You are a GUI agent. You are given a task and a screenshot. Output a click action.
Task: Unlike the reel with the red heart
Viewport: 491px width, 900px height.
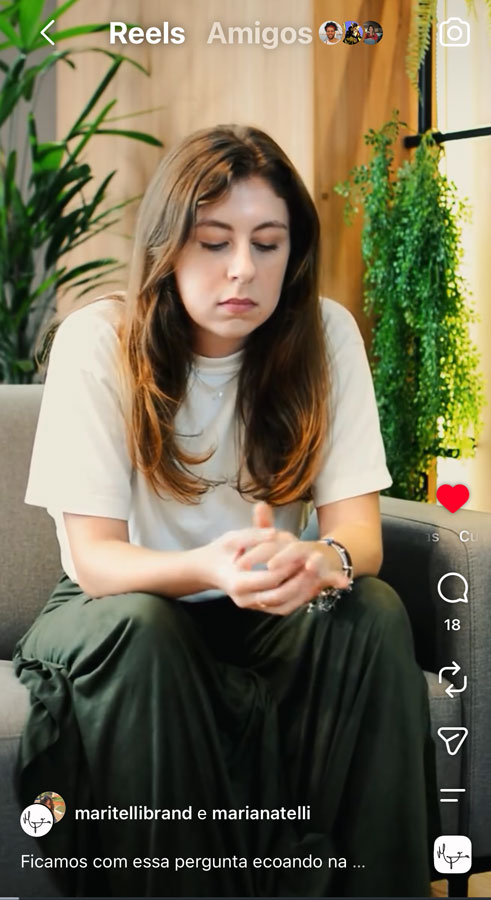coord(453,498)
